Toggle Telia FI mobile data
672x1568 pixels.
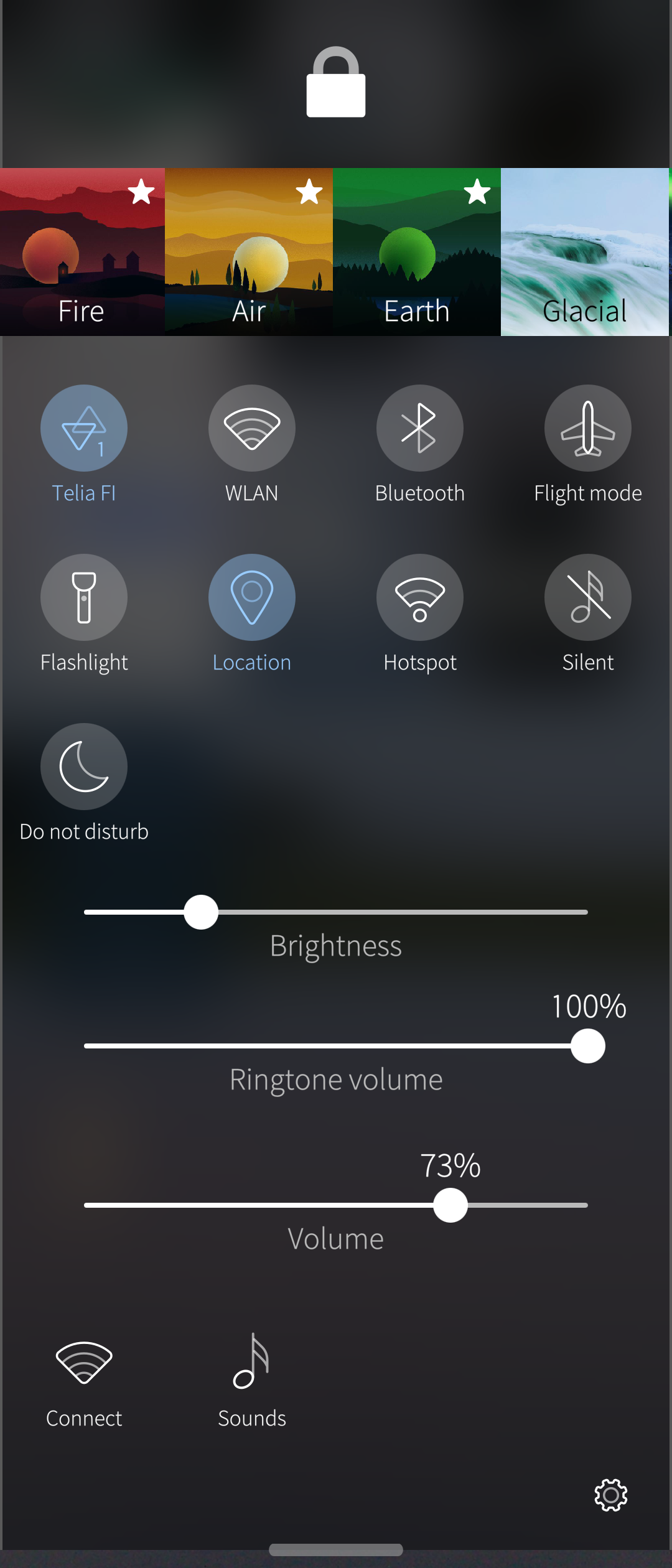click(84, 428)
